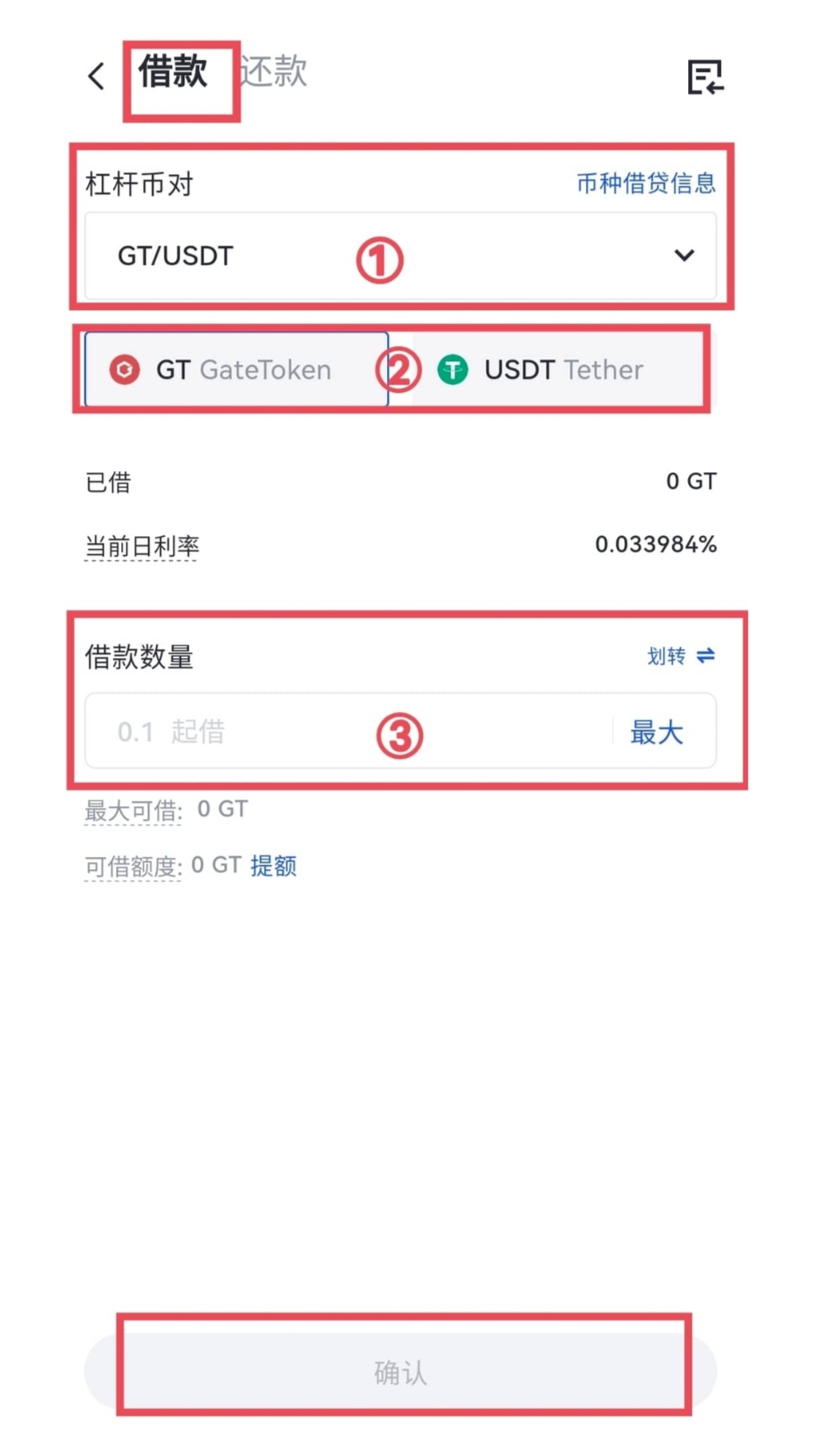This screenshot has width=824, height=1456.
Task: Click 提额 to raise borrow limit
Action: click(273, 866)
